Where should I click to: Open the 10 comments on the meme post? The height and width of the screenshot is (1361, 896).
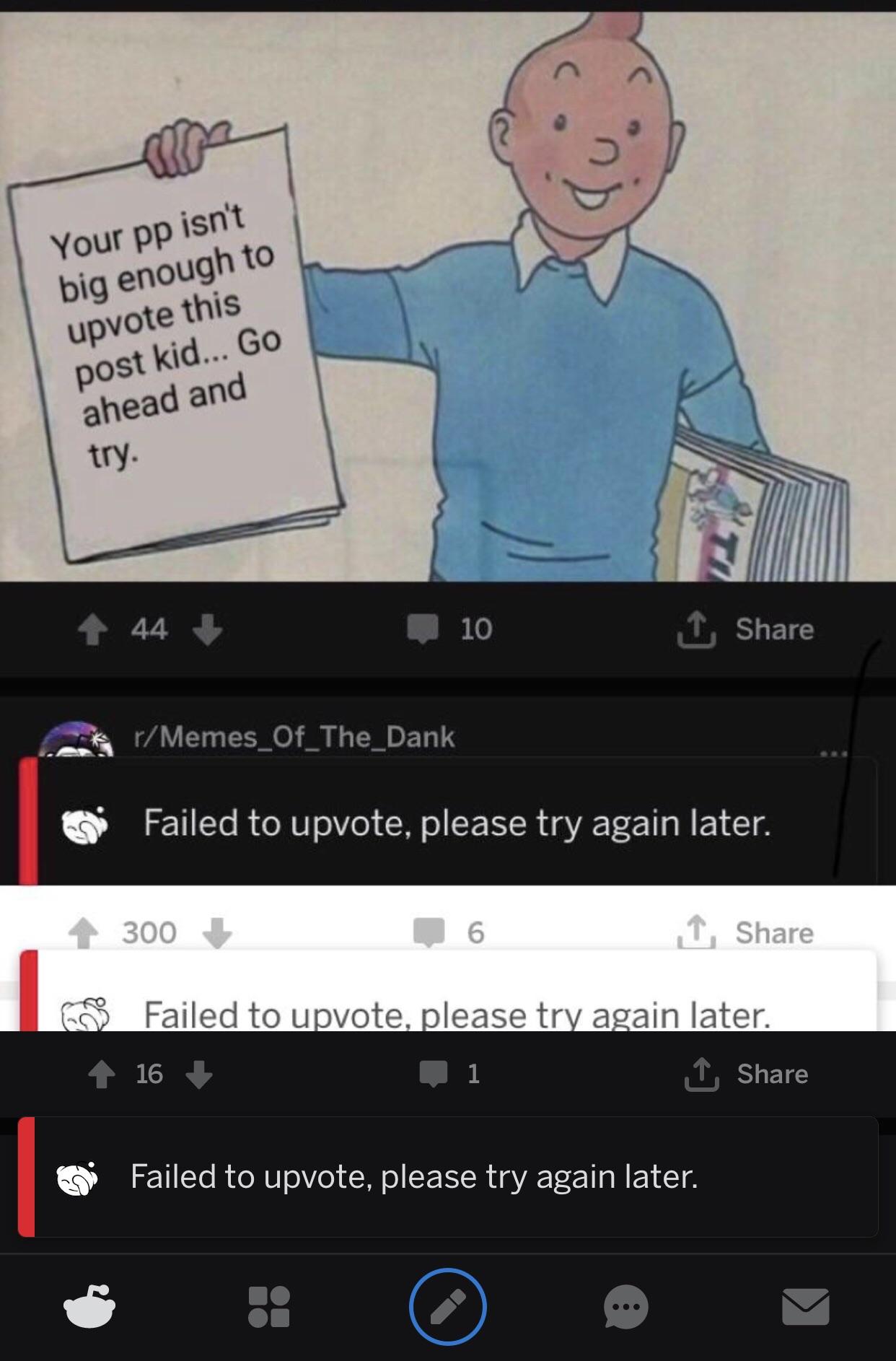[450, 629]
